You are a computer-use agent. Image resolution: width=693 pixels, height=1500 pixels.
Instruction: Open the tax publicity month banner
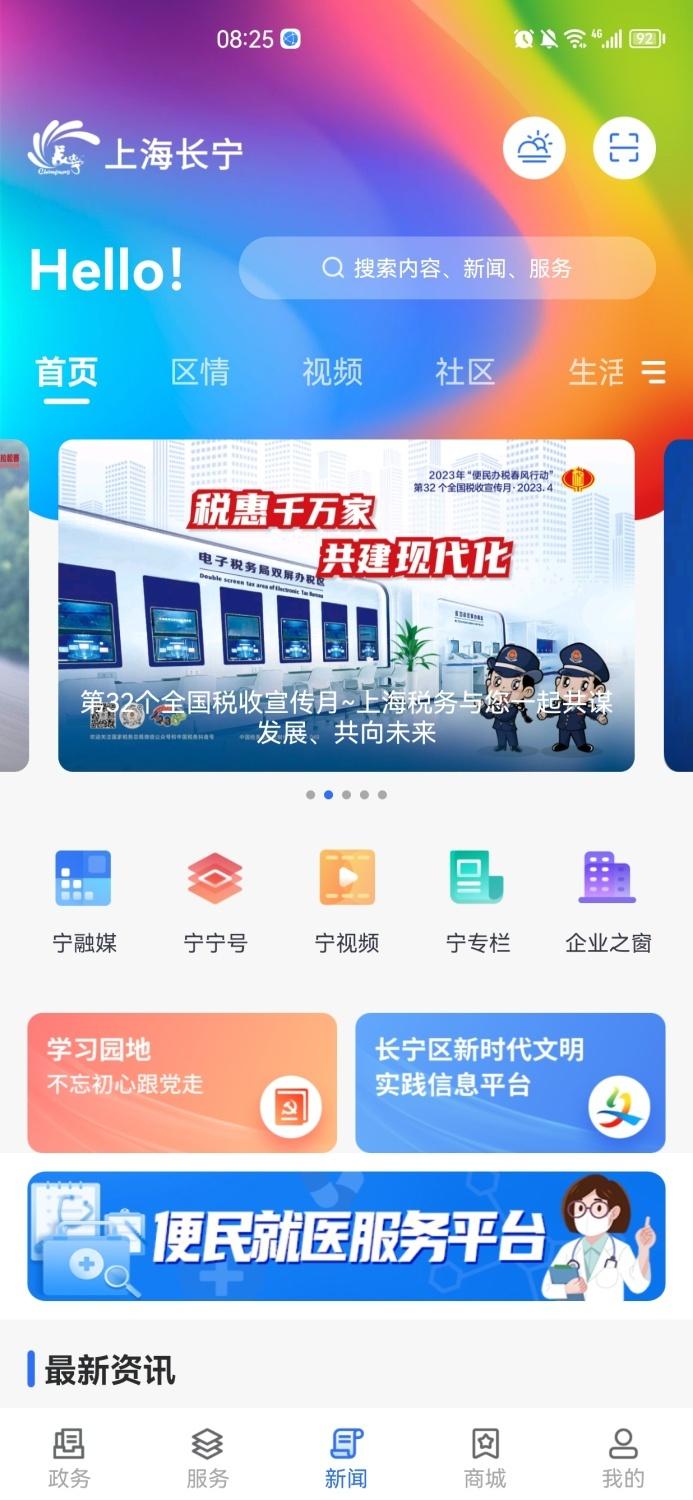346,605
